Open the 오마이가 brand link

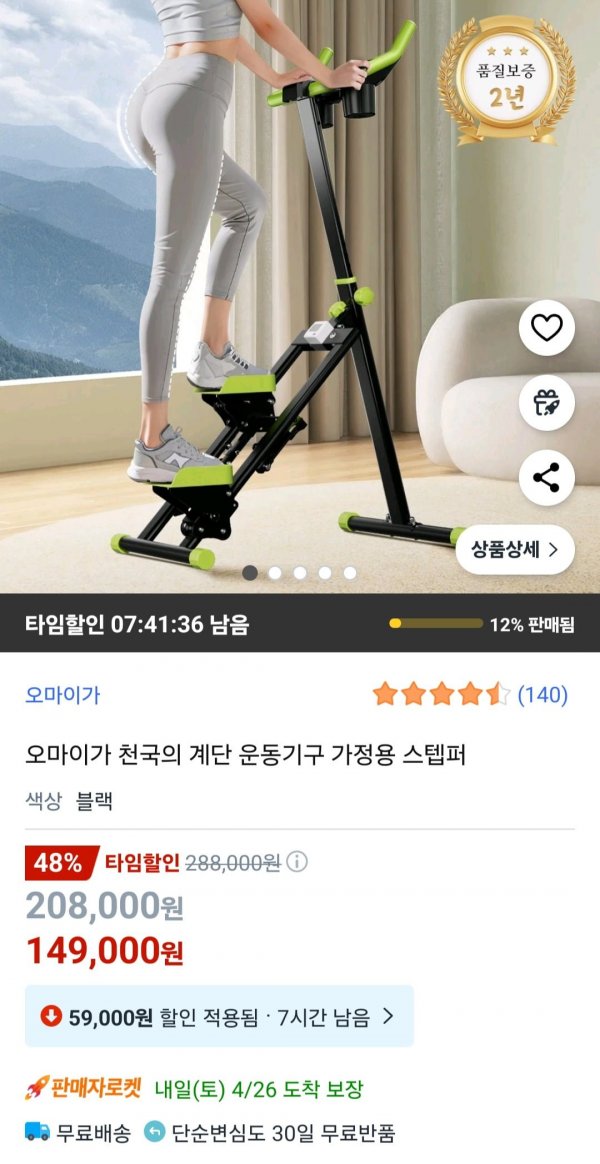pos(63,695)
